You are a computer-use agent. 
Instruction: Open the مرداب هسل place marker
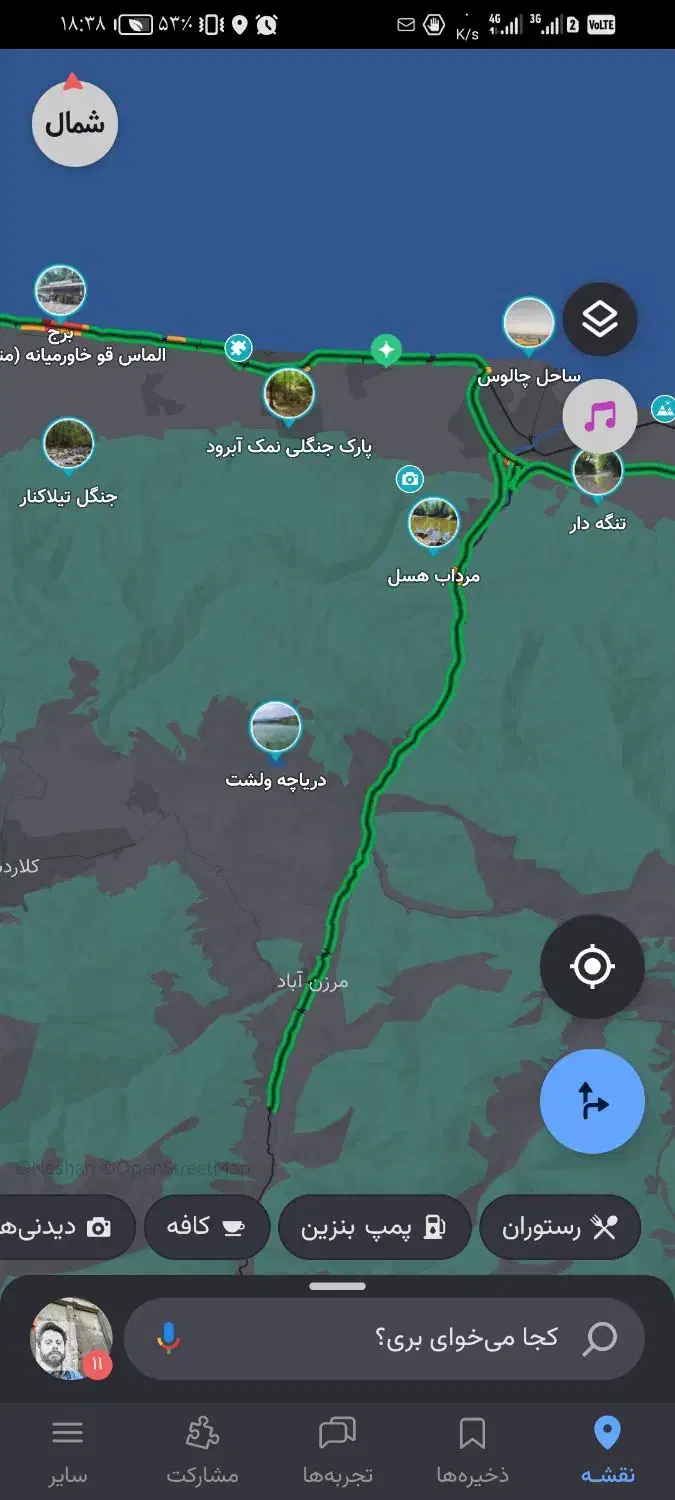click(434, 523)
